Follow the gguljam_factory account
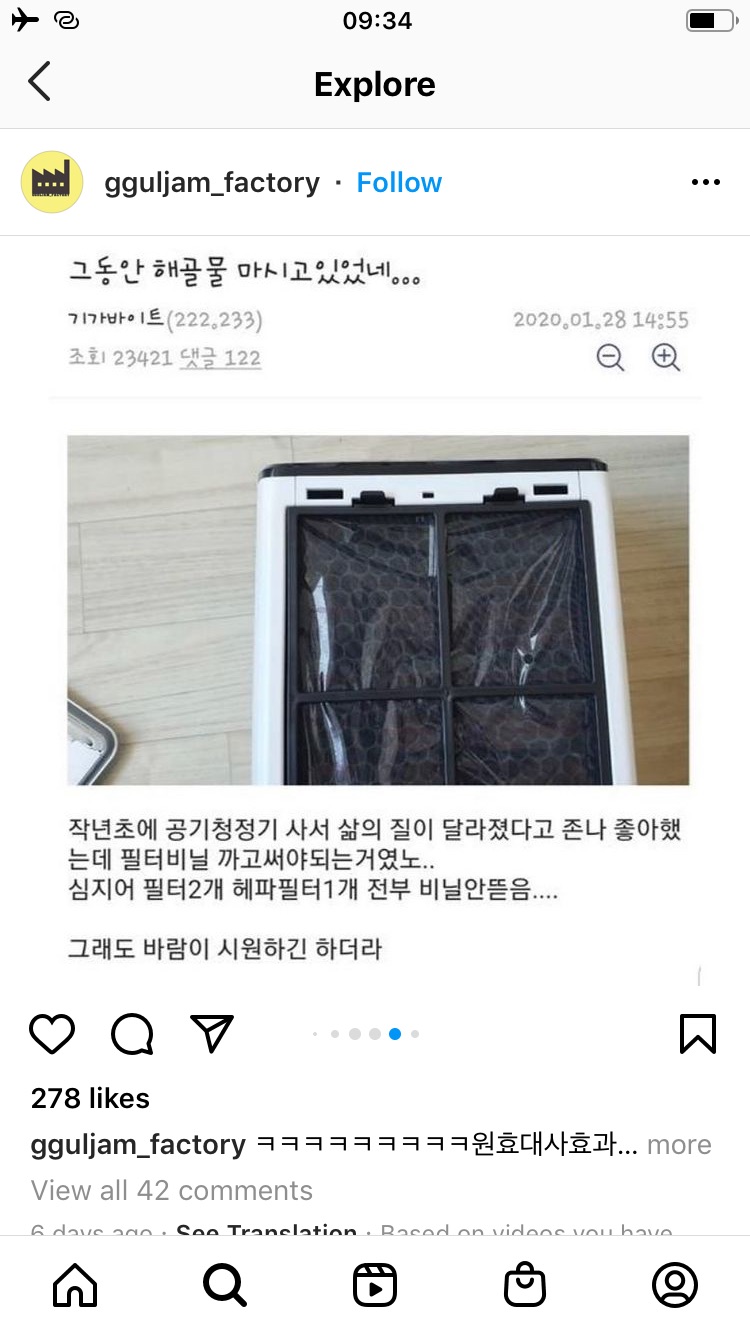Image resolution: width=750 pixels, height=1334 pixels. pyautogui.click(x=399, y=182)
